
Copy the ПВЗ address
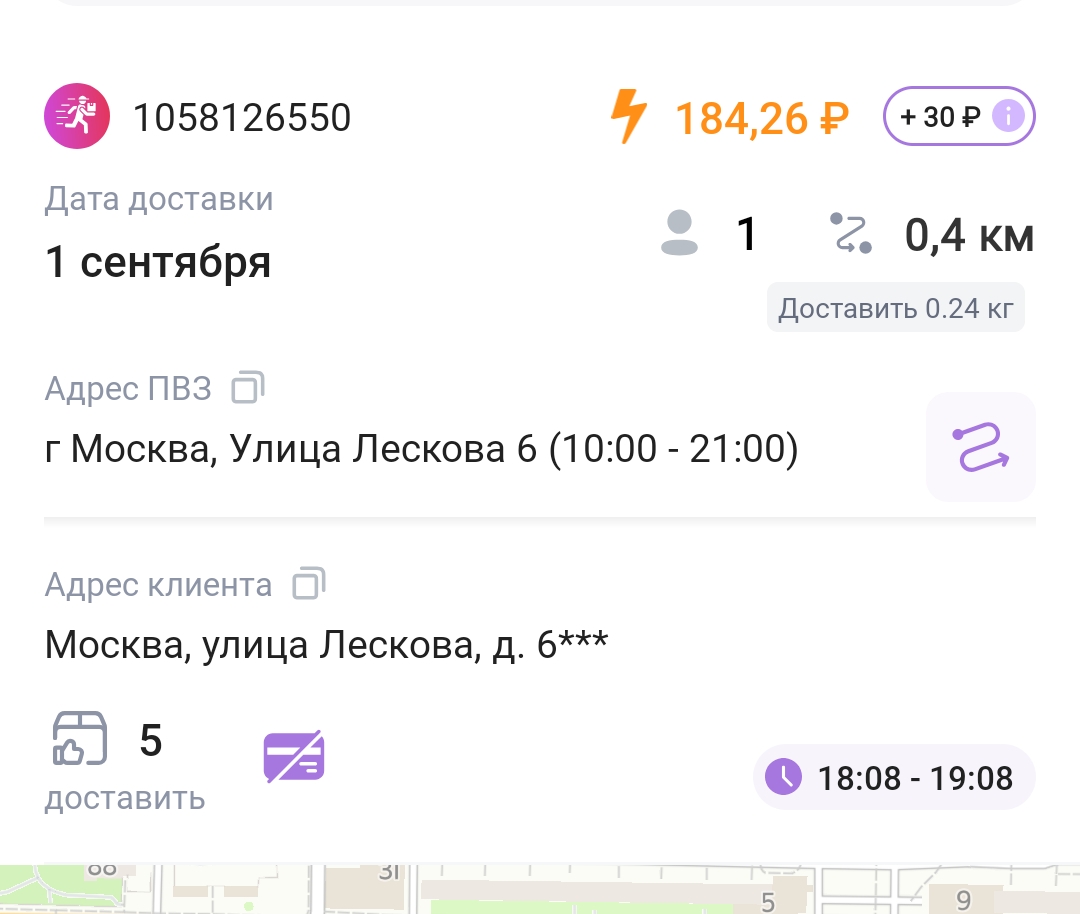click(247, 387)
